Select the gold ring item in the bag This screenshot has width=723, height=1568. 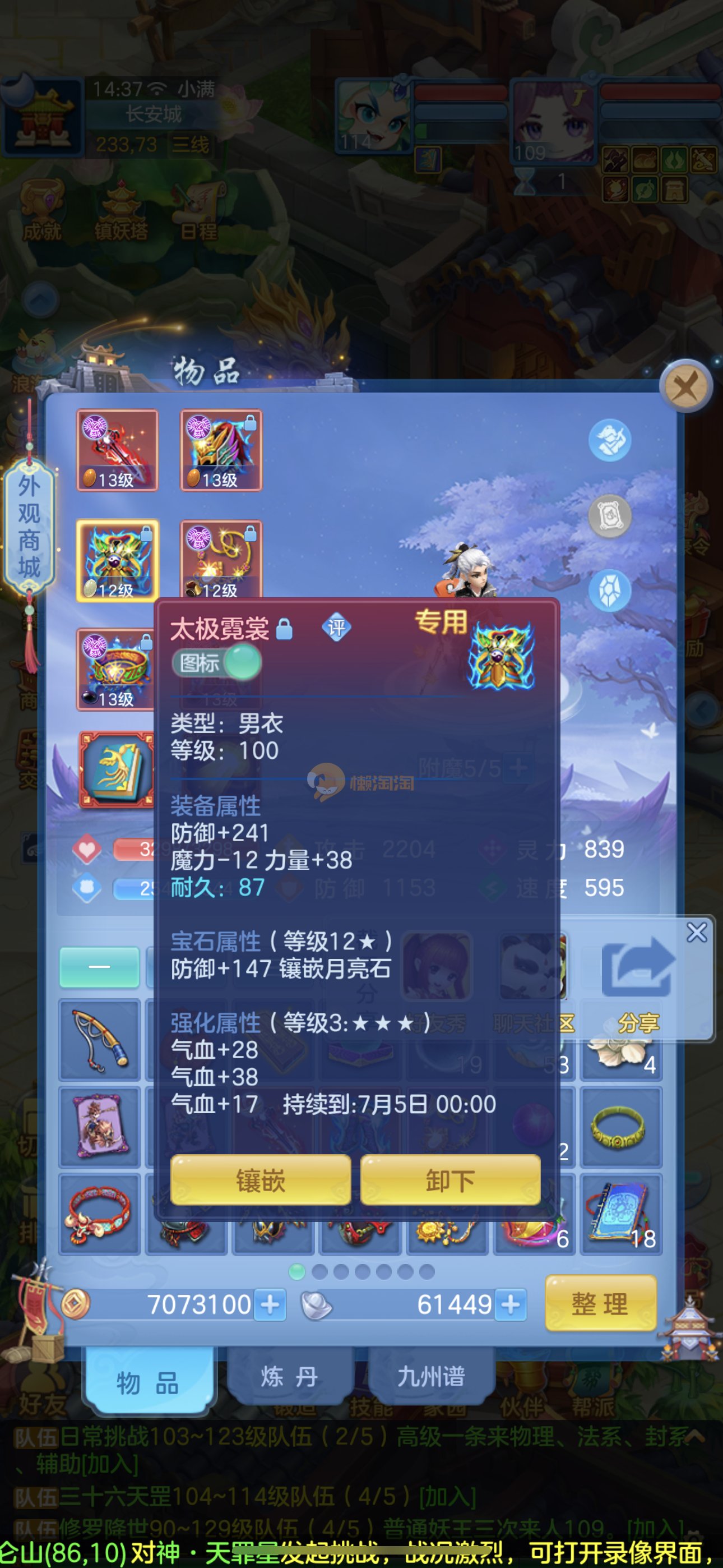(621, 1128)
